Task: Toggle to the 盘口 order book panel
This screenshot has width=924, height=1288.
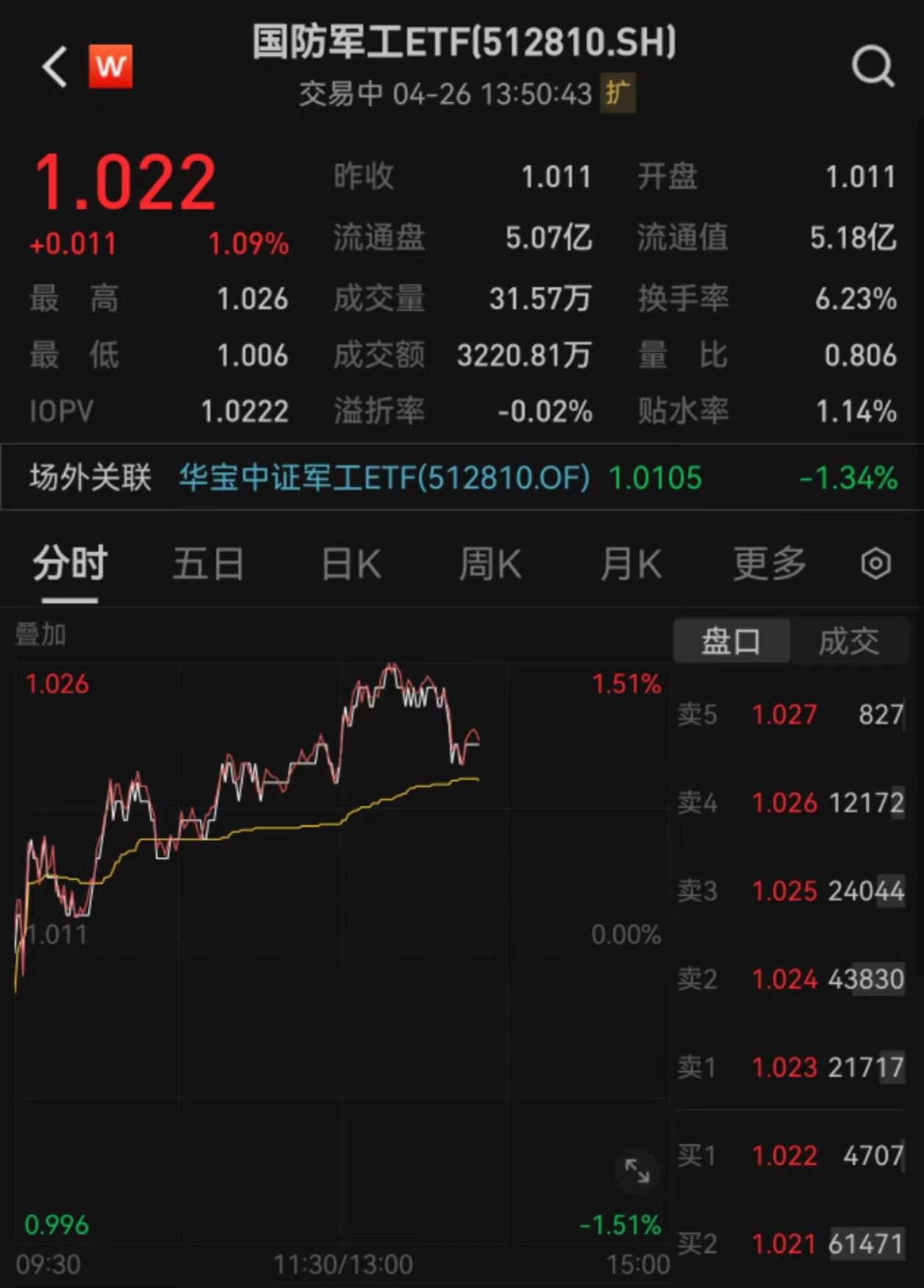Action: pos(732,639)
